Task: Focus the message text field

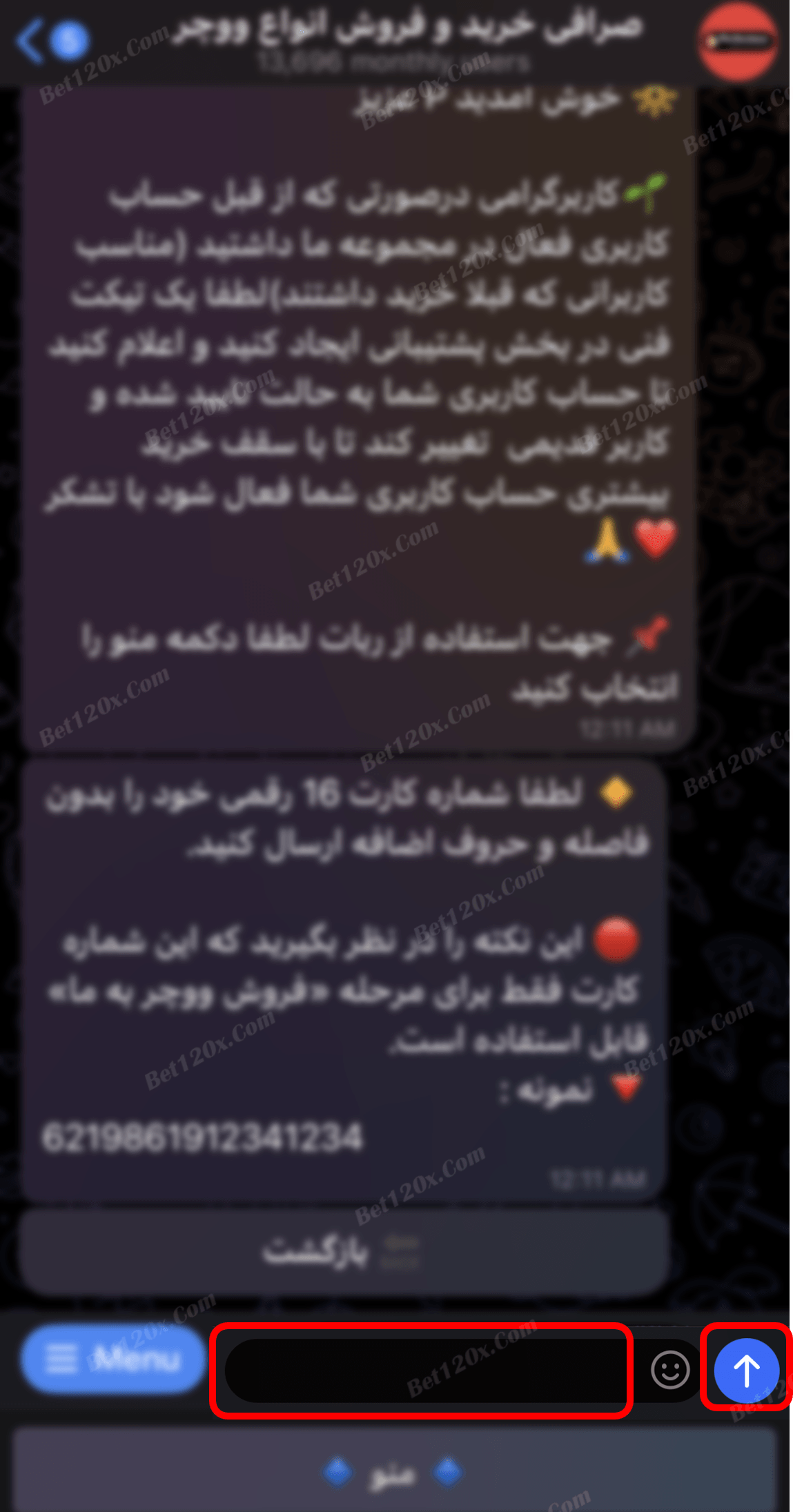Action: (425, 1371)
